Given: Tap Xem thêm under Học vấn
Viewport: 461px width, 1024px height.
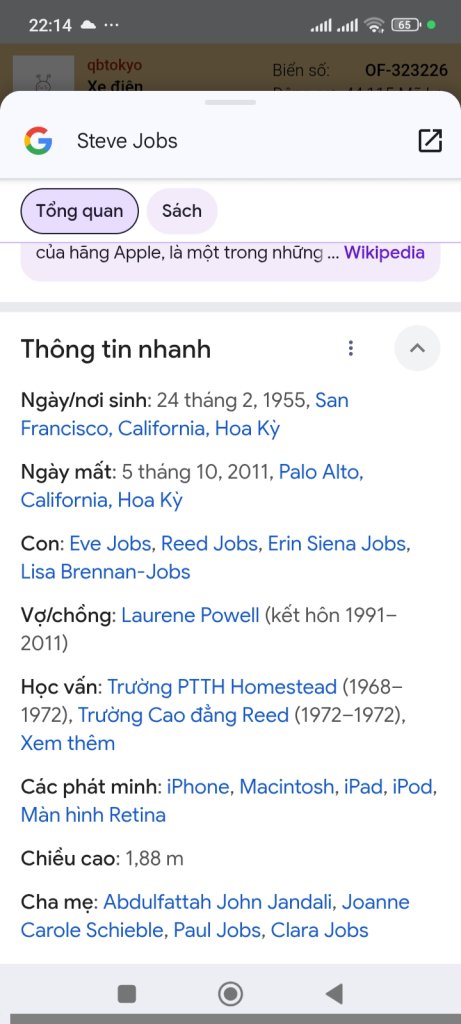Looking at the screenshot, I should [67, 743].
